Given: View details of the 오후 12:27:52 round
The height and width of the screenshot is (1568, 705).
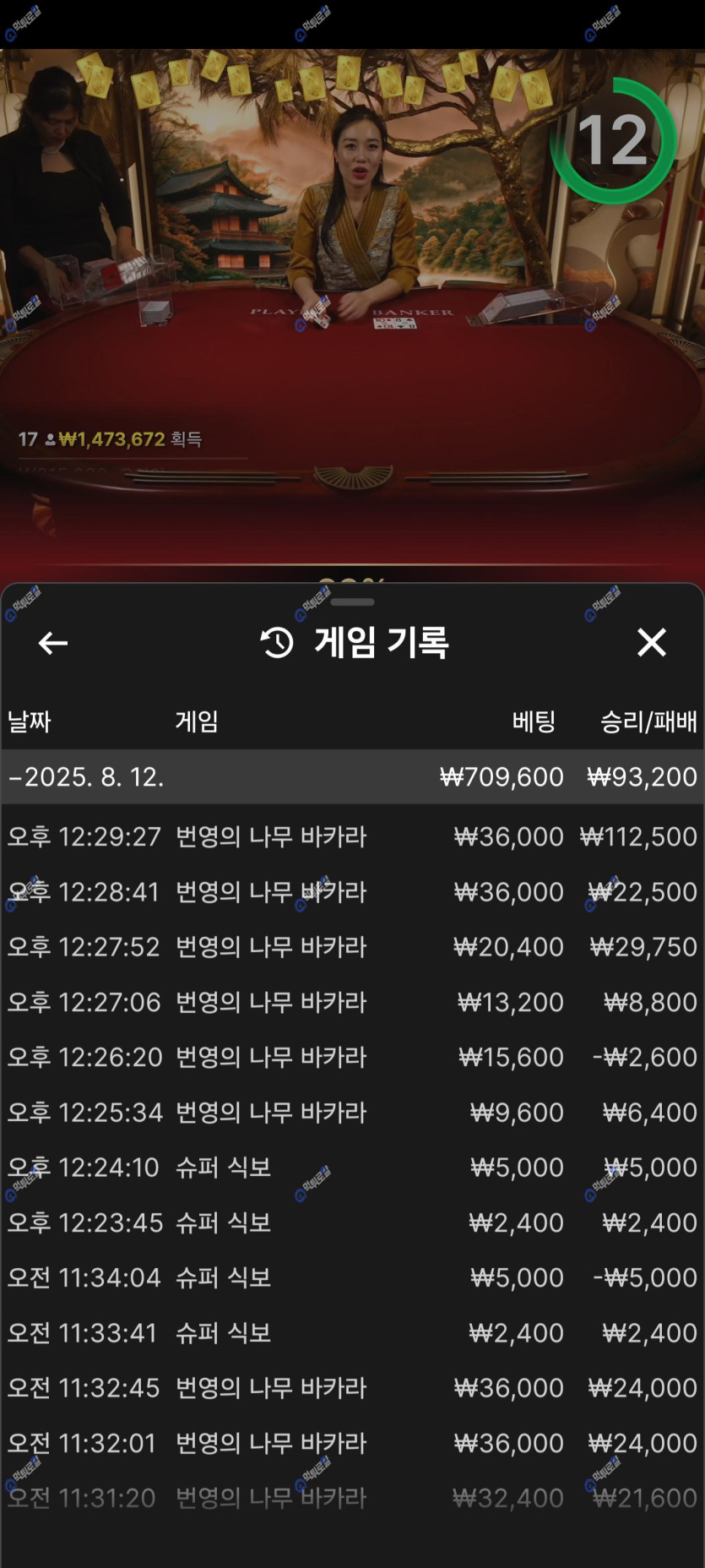Looking at the screenshot, I should 352,946.
